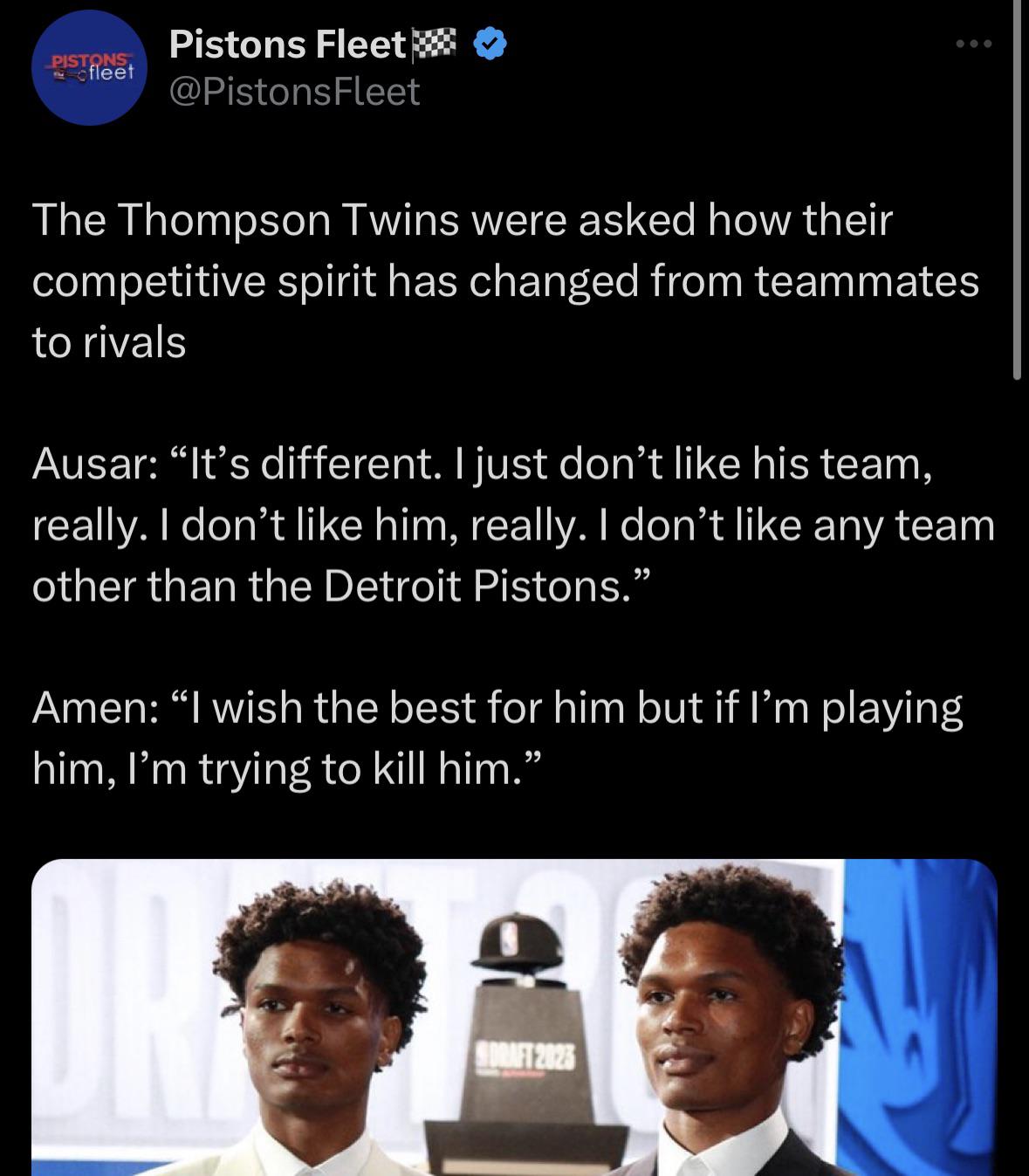Open the Pistons Fleet profile picture
1029x1176 pixels.
tap(88, 69)
